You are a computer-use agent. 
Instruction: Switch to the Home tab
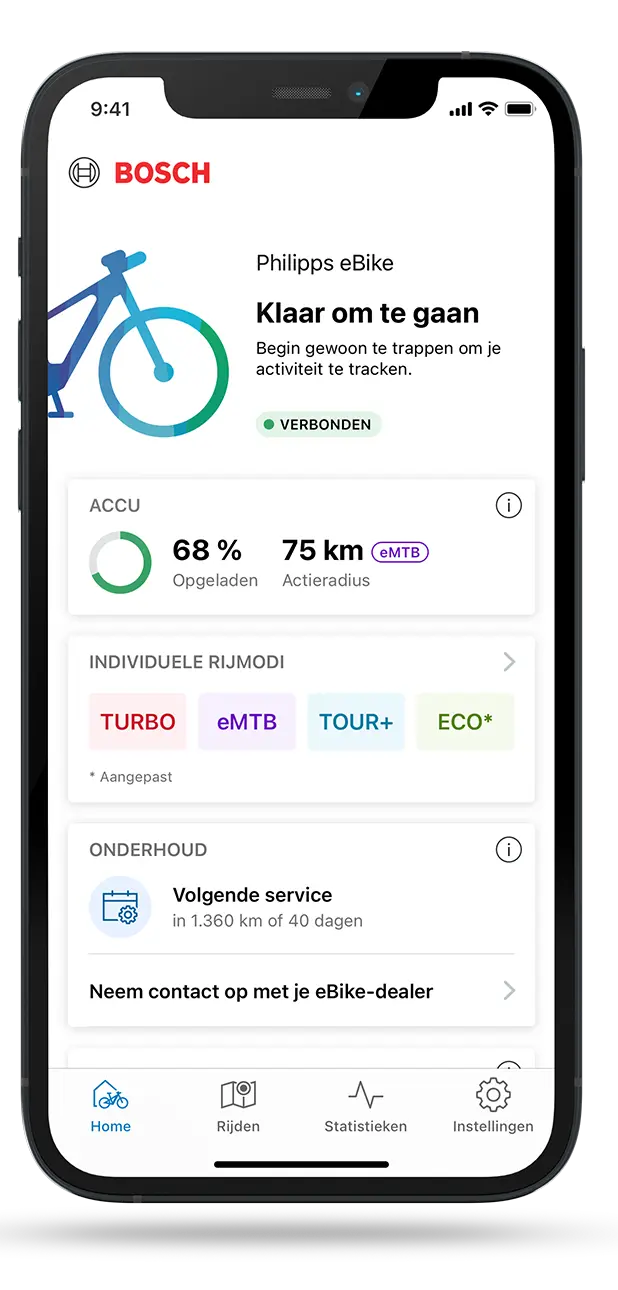click(111, 1106)
